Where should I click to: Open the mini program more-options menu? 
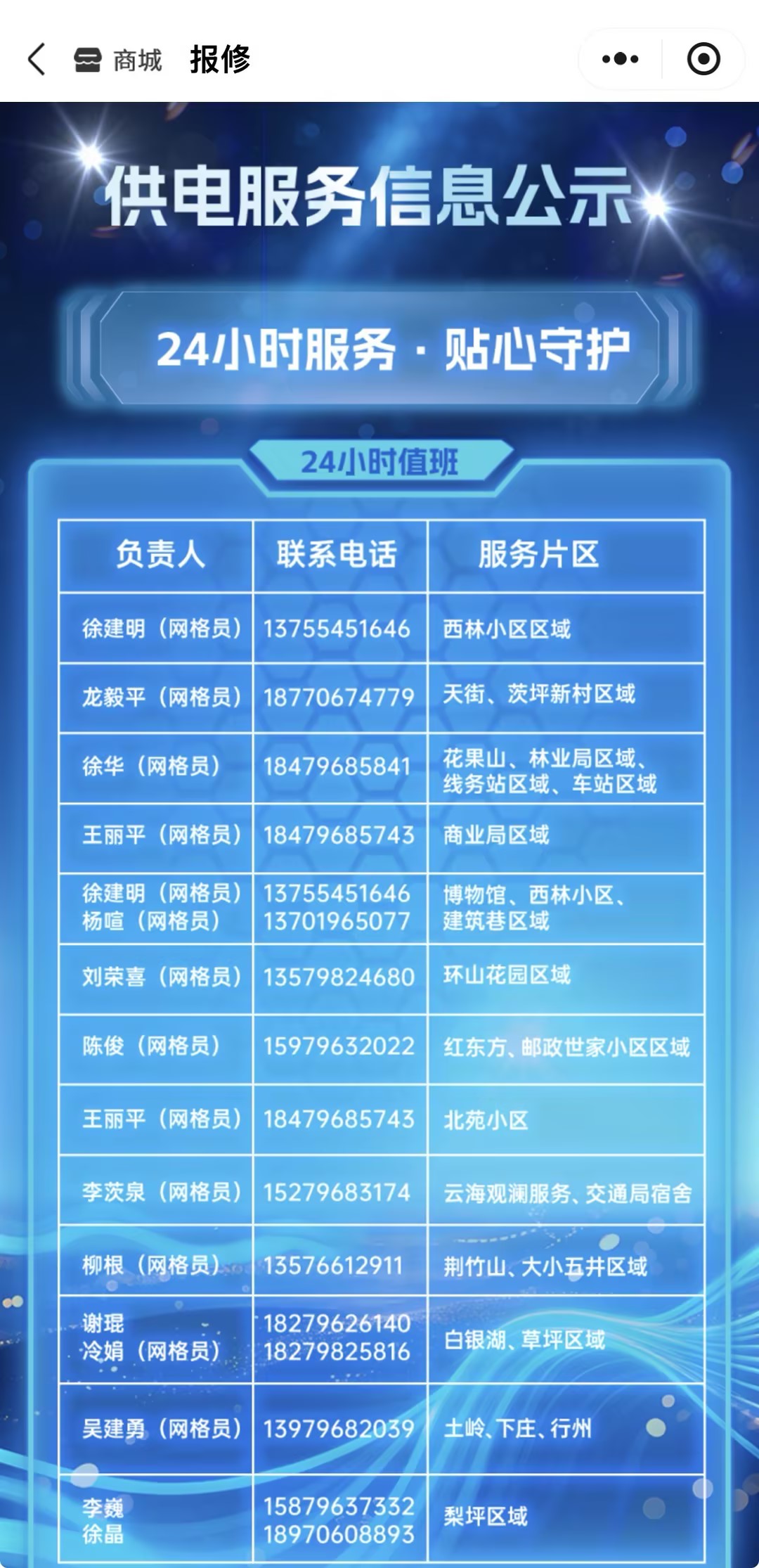coord(620,59)
